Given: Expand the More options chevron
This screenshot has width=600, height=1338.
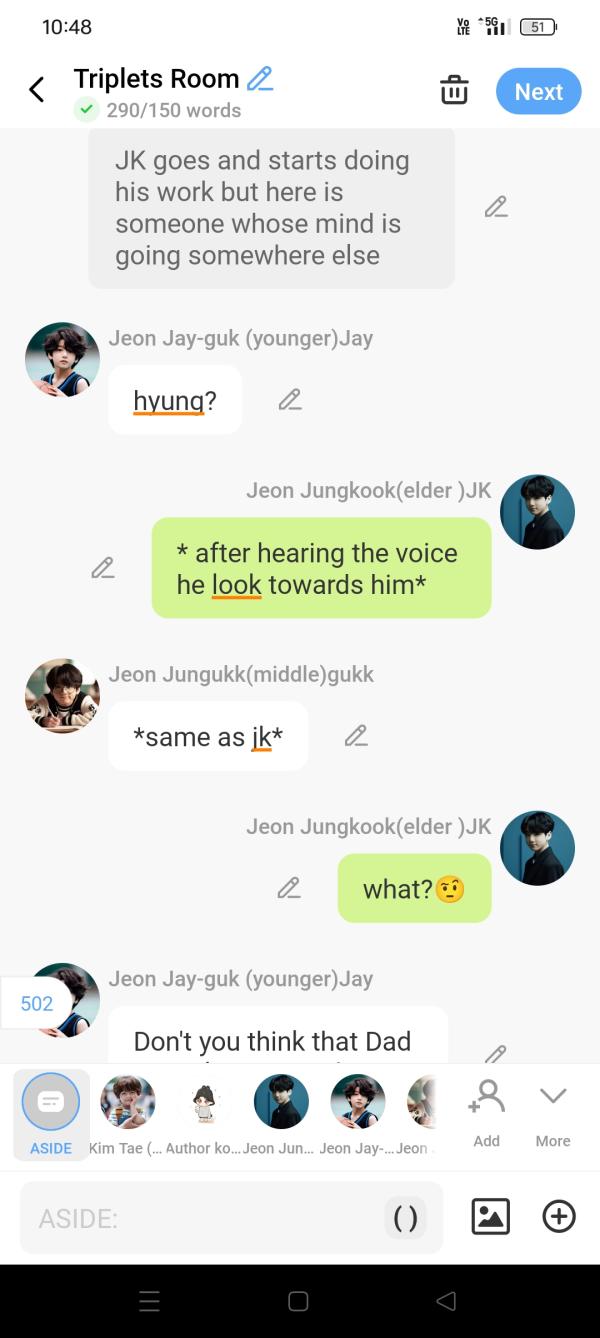Looking at the screenshot, I should click(553, 1112).
